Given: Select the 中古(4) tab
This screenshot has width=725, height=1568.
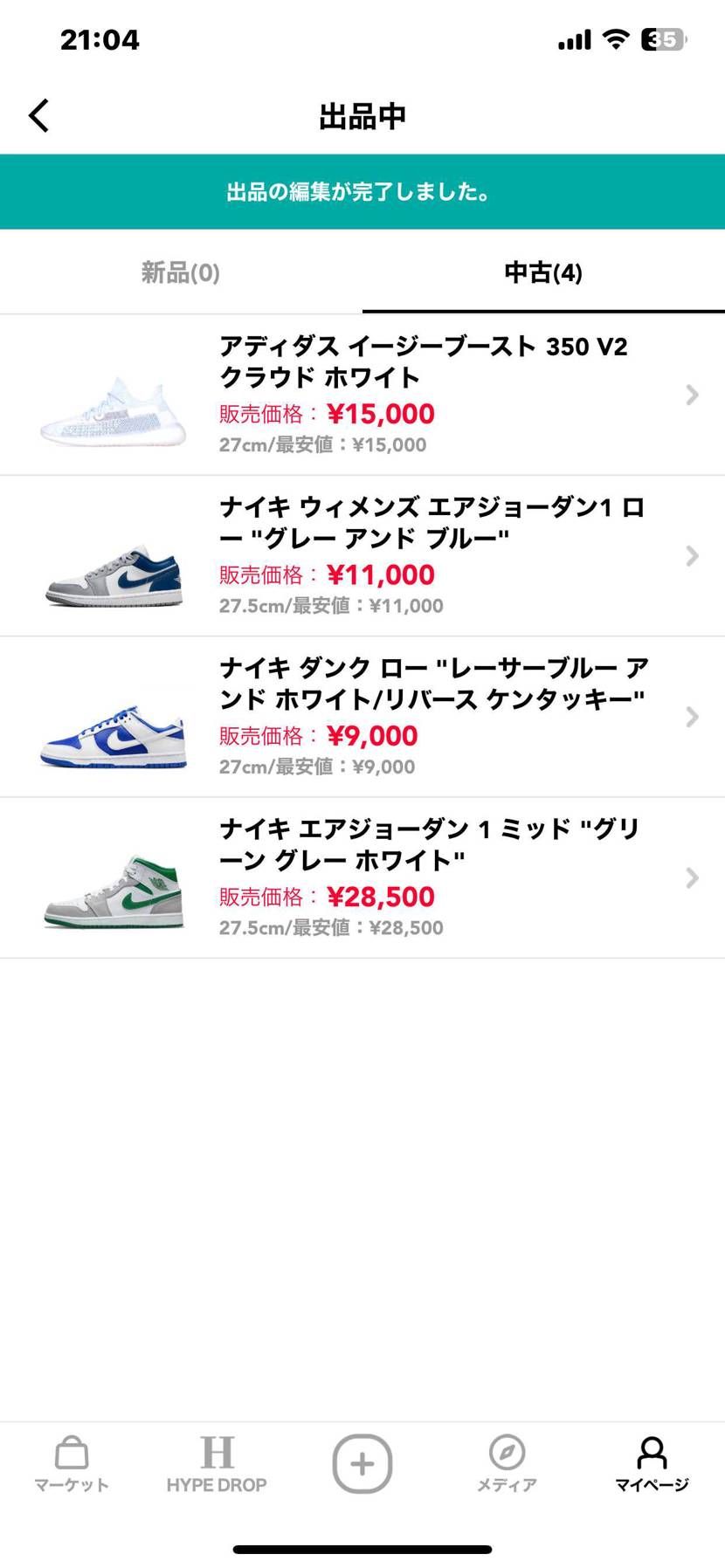Looking at the screenshot, I should point(543,272).
